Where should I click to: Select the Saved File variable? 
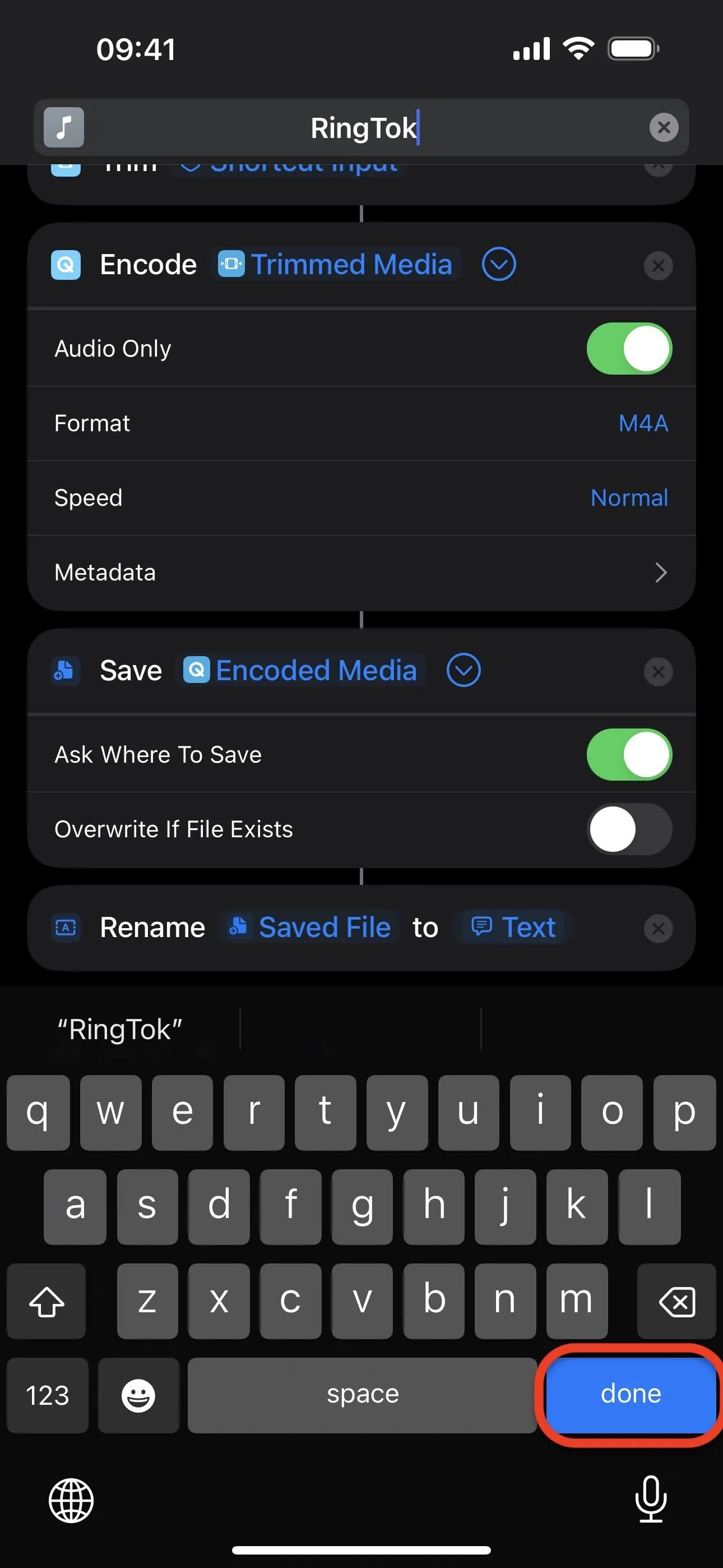(309, 927)
